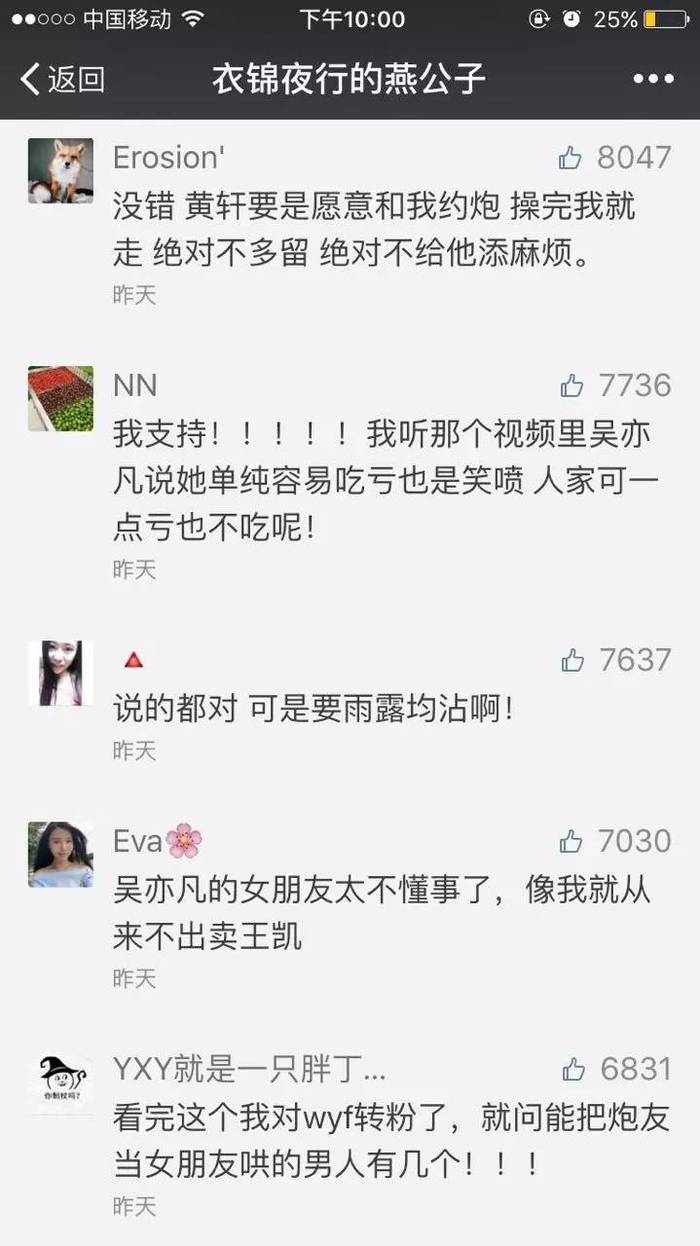700x1246 pixels.
Task: Open the three-dot overflow menu
Action: (653, 79)
